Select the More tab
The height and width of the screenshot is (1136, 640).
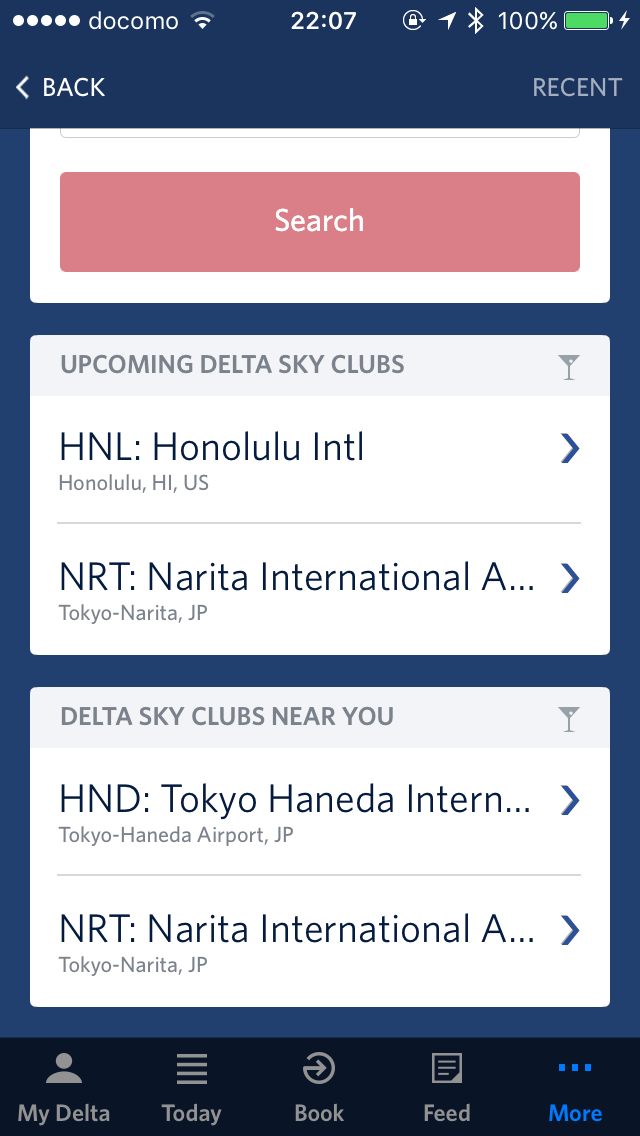click(x=575, y=1086)
